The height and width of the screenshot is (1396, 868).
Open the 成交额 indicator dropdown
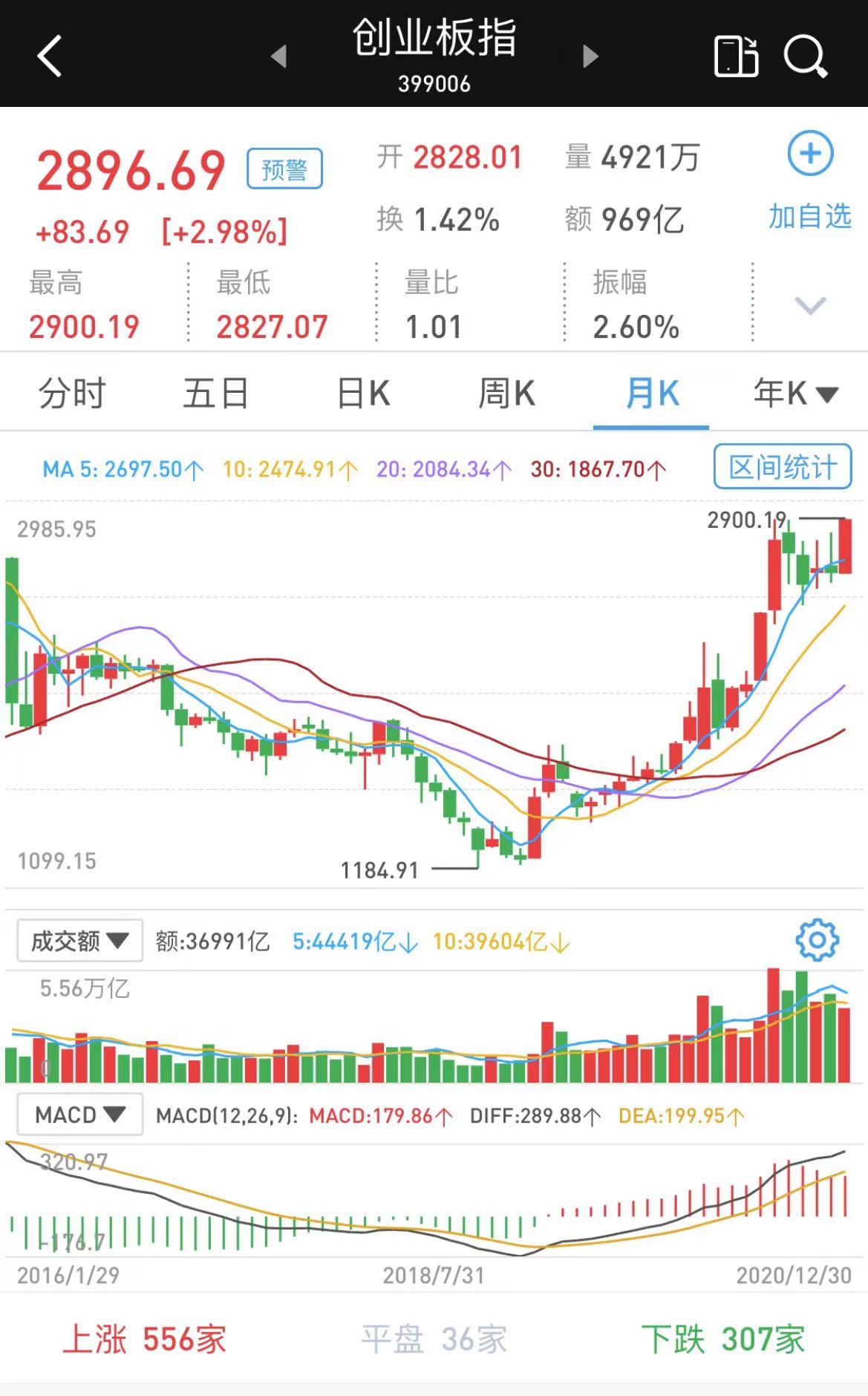coord(79,941)
